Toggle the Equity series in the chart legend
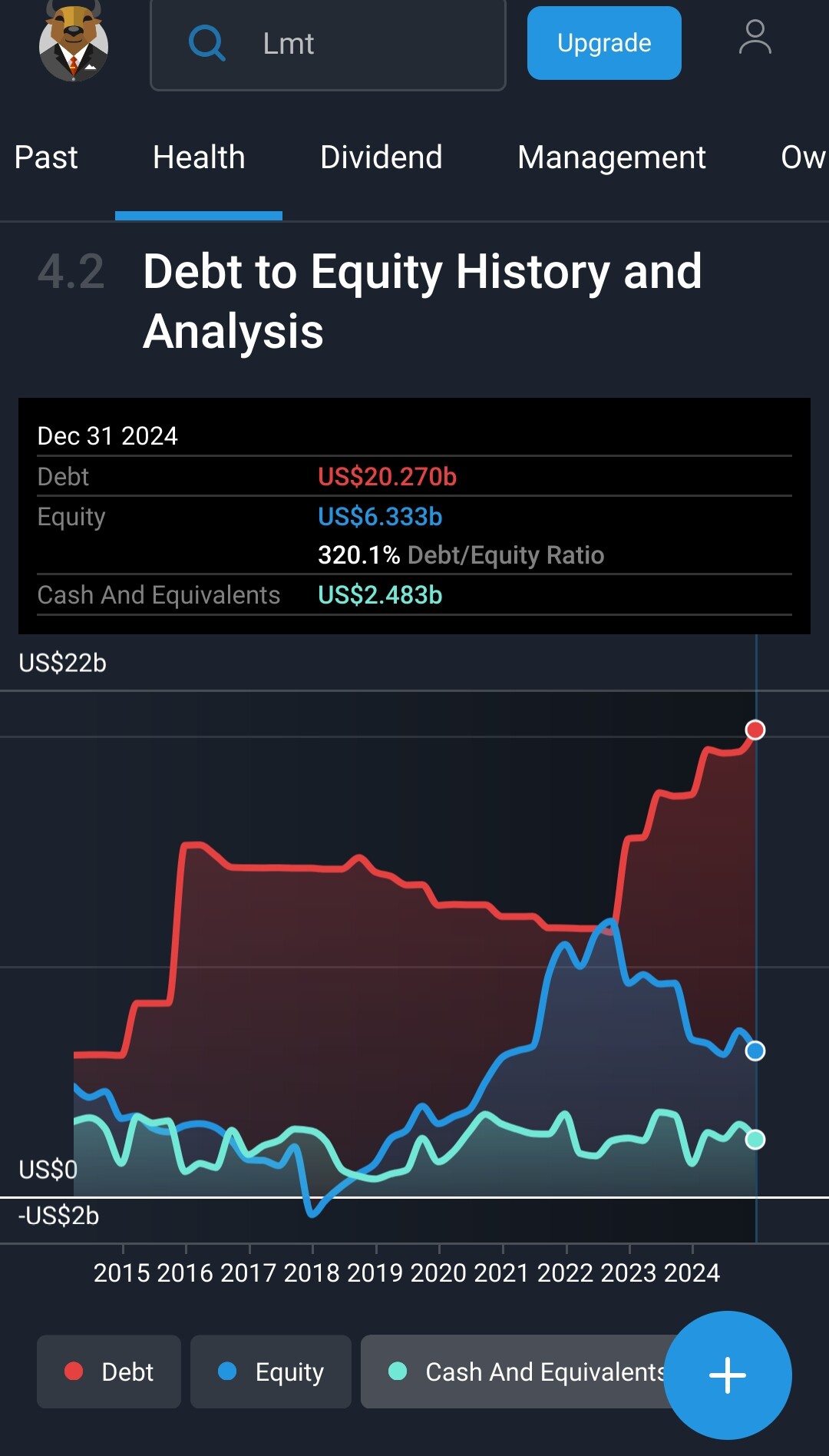This screenshot has width=829, height=1456. [x=271, y=1372]
